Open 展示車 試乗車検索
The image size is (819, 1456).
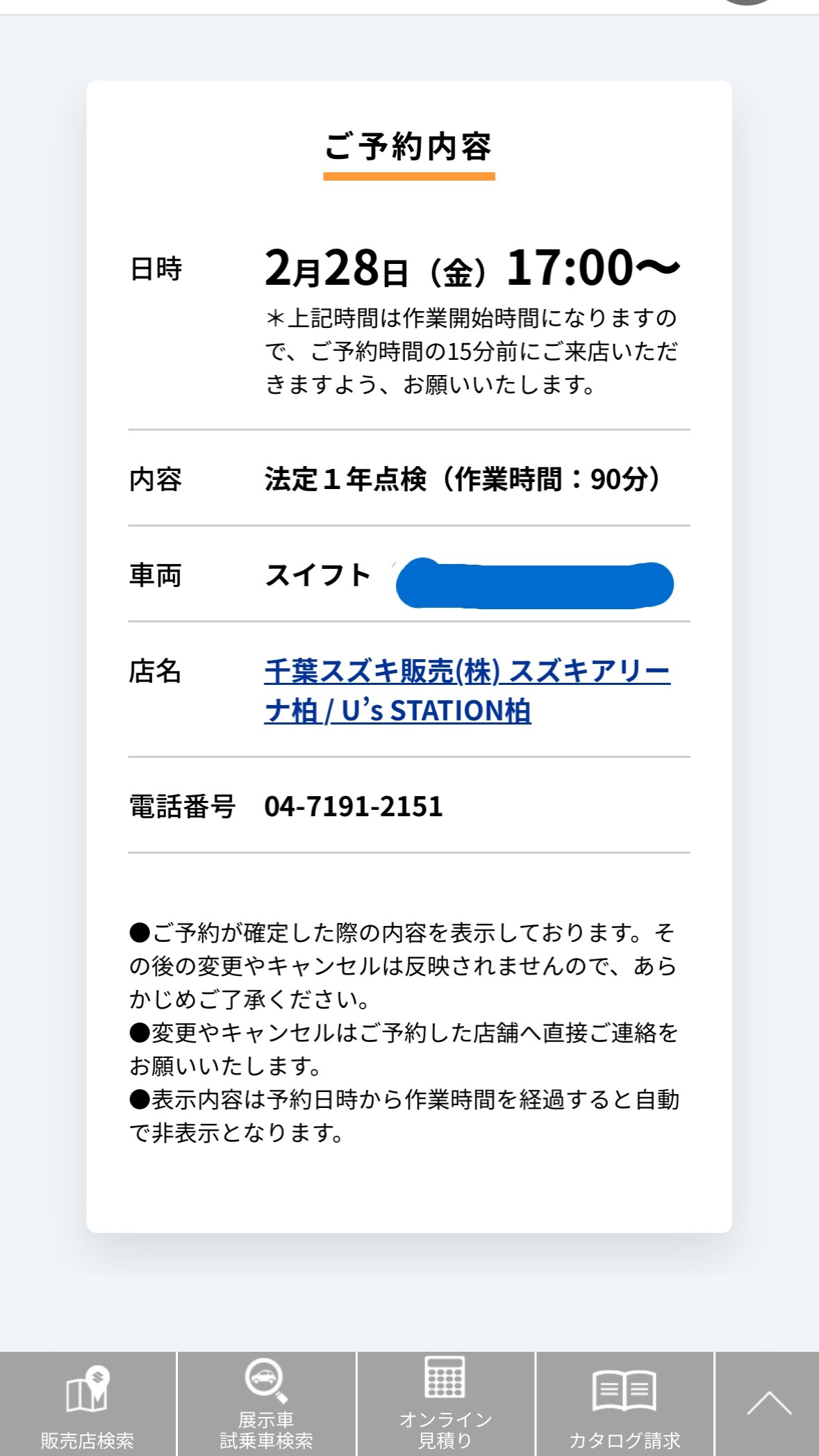pos(267,1405)
